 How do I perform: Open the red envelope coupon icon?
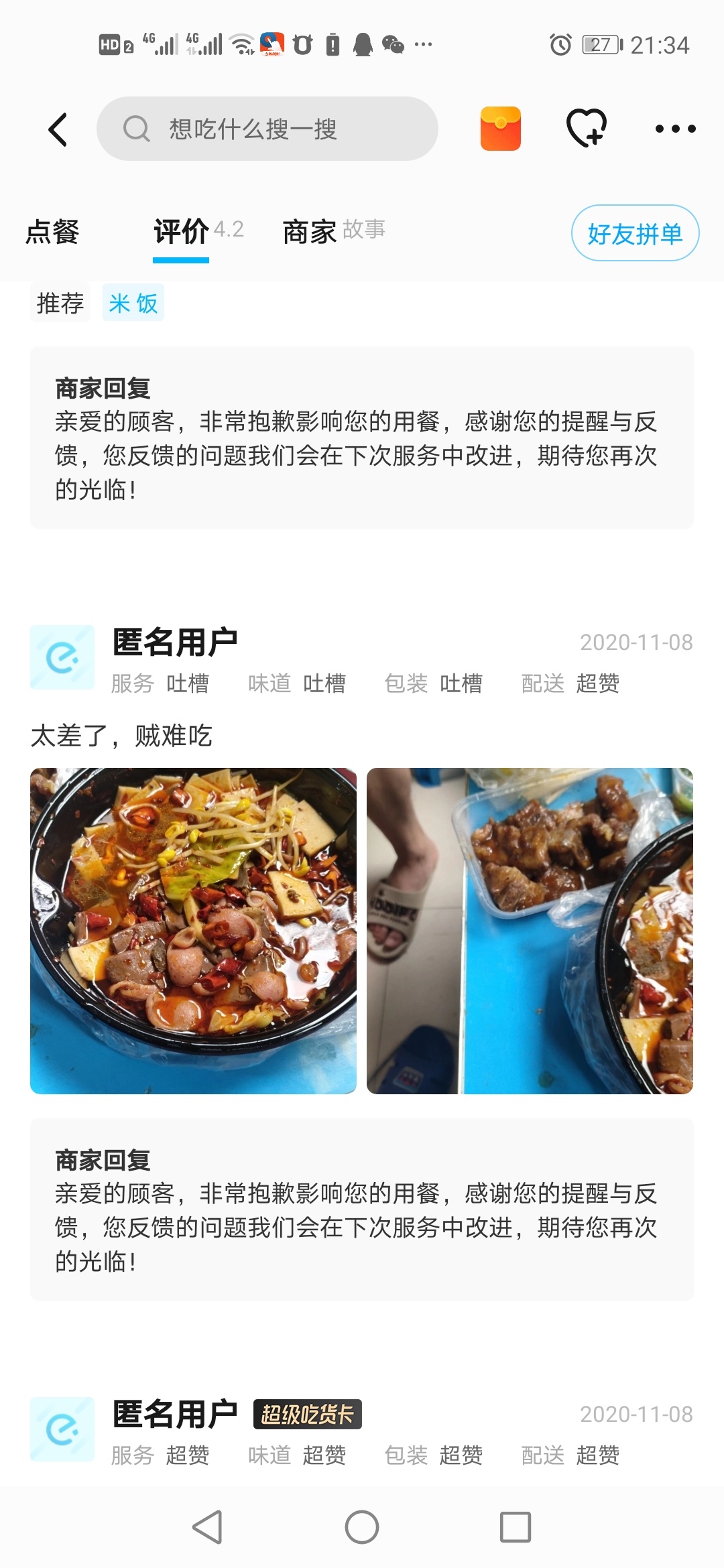(x=500, y=129)
